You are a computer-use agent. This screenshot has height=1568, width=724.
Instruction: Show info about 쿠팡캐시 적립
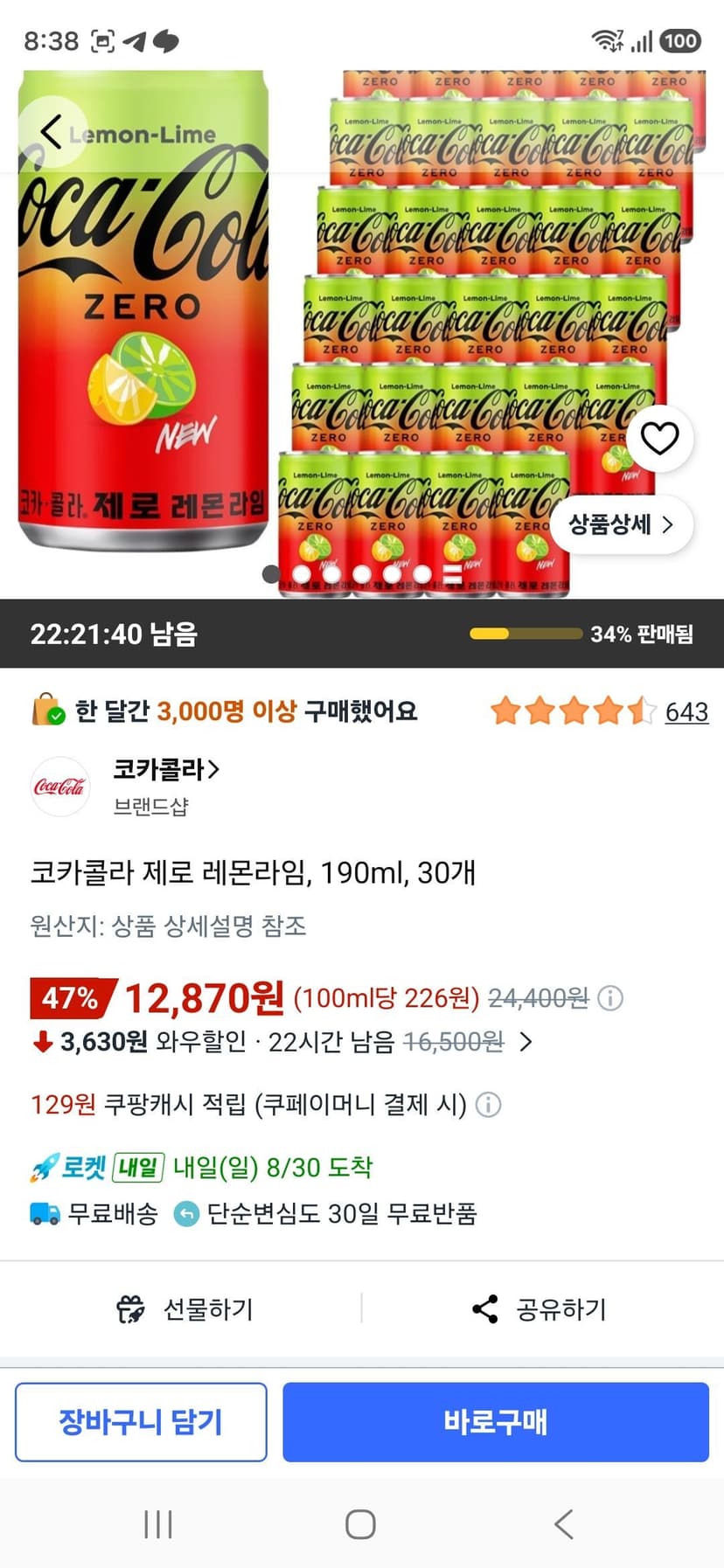click(x=488, y=1105)
